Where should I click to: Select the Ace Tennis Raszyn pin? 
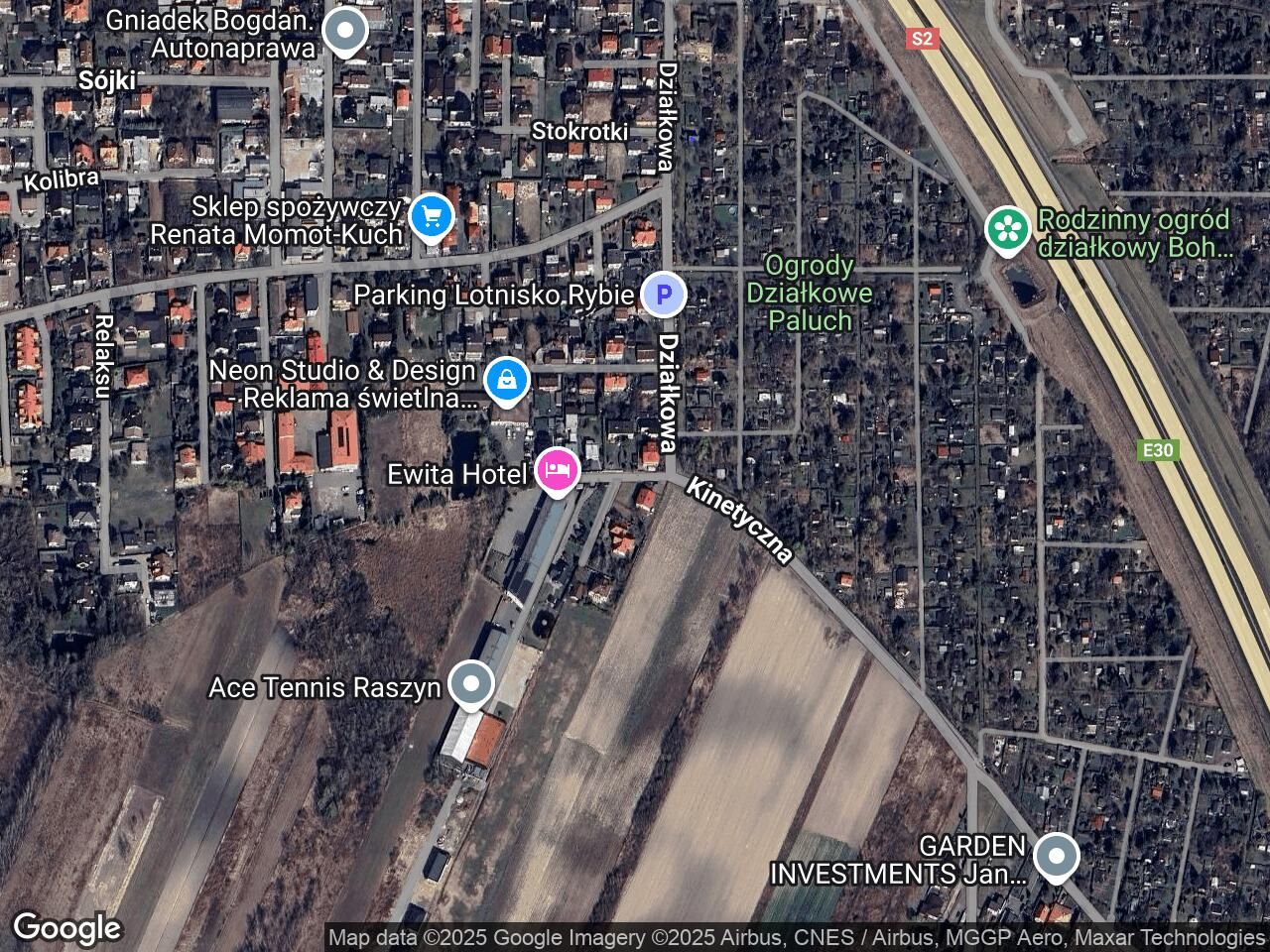[471, 683]
